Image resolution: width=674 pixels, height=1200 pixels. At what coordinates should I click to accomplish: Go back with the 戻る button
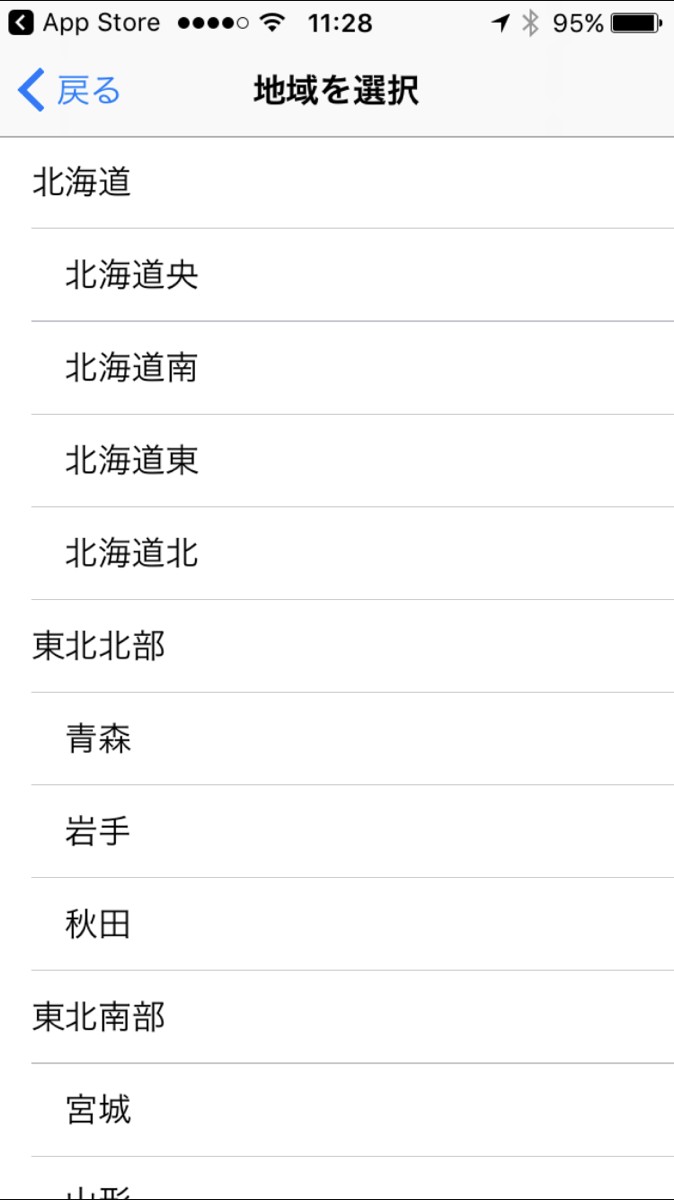coord(68,91)
